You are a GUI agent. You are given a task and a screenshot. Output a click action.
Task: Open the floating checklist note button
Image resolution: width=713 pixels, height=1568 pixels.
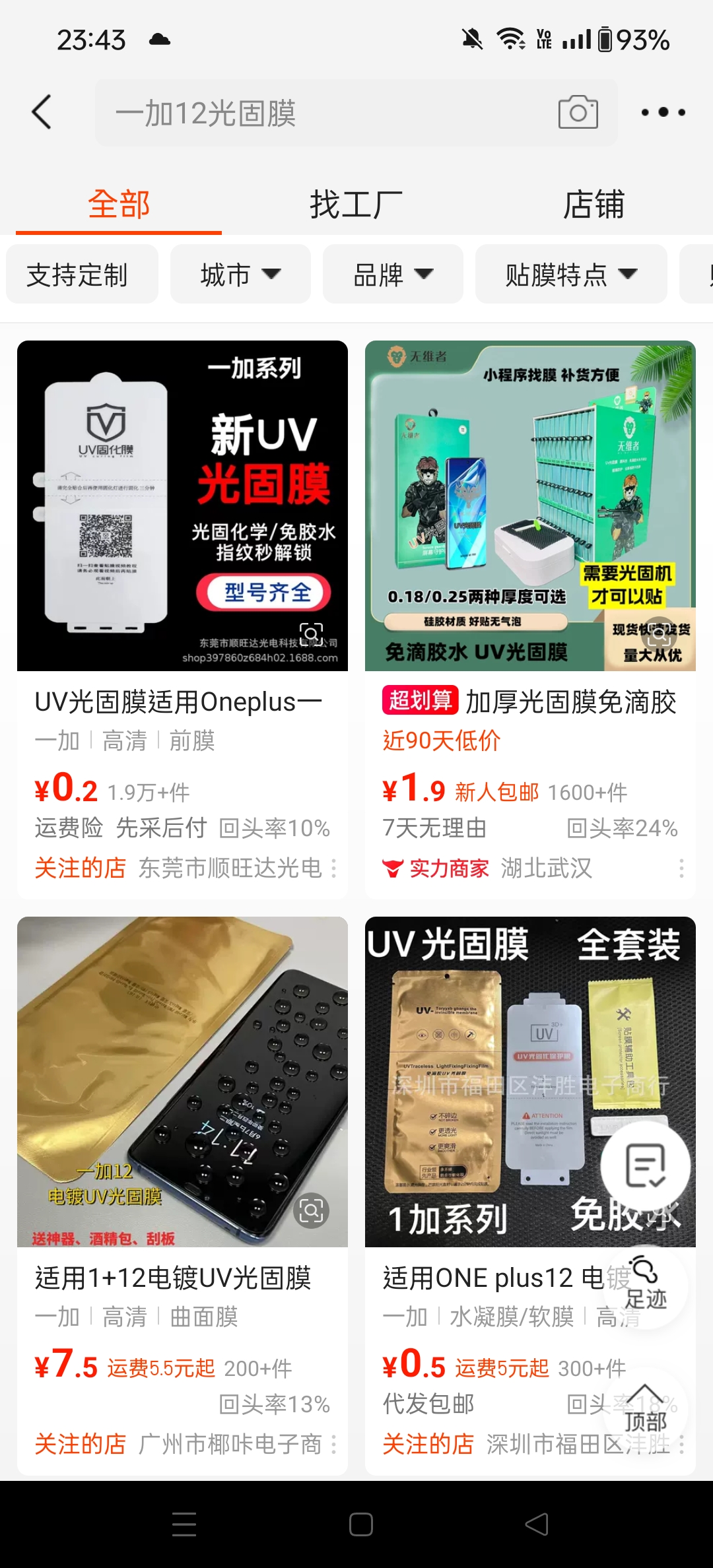646,1166
